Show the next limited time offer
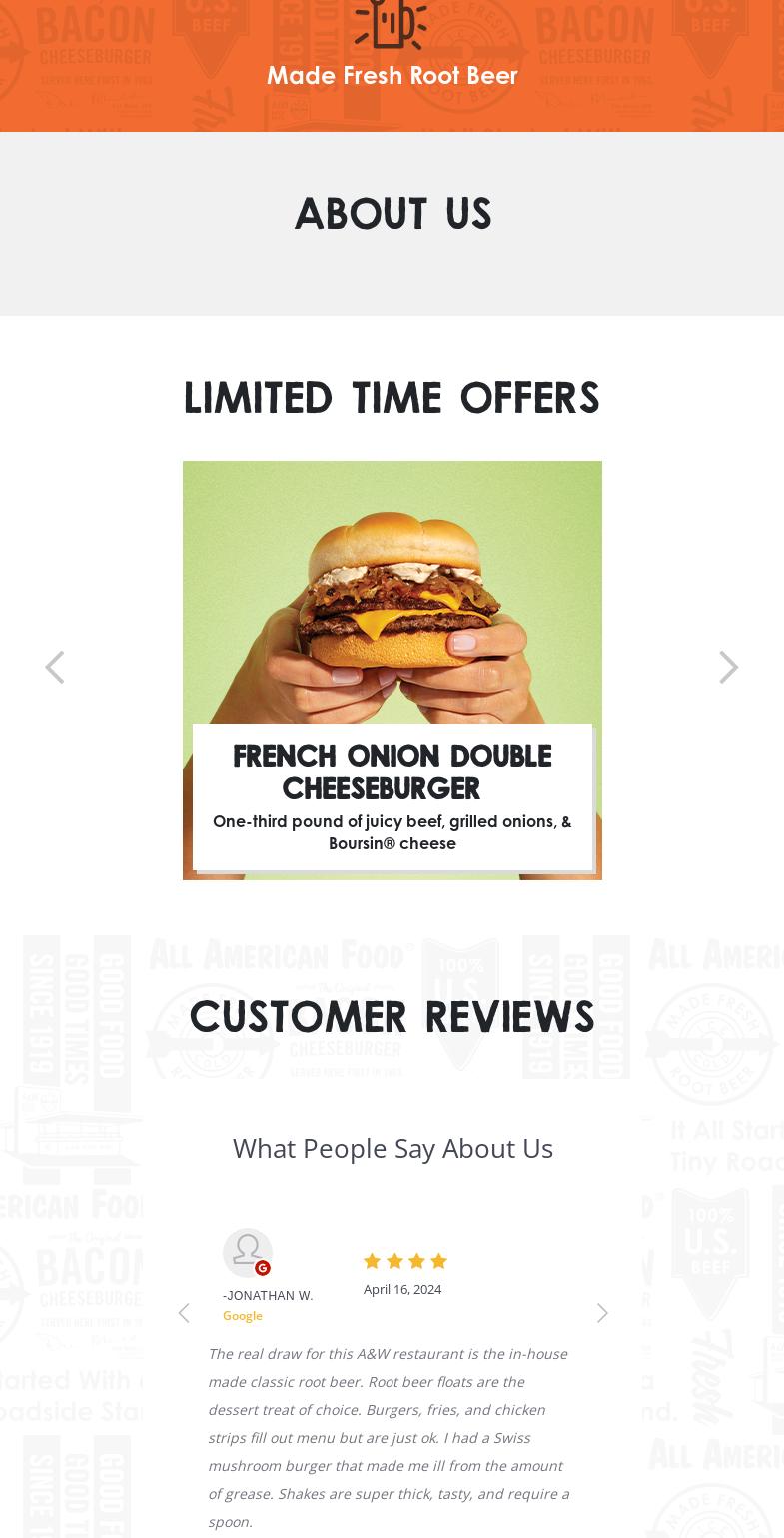Viewport: 784px width, 1538px height. pos(728,667)
